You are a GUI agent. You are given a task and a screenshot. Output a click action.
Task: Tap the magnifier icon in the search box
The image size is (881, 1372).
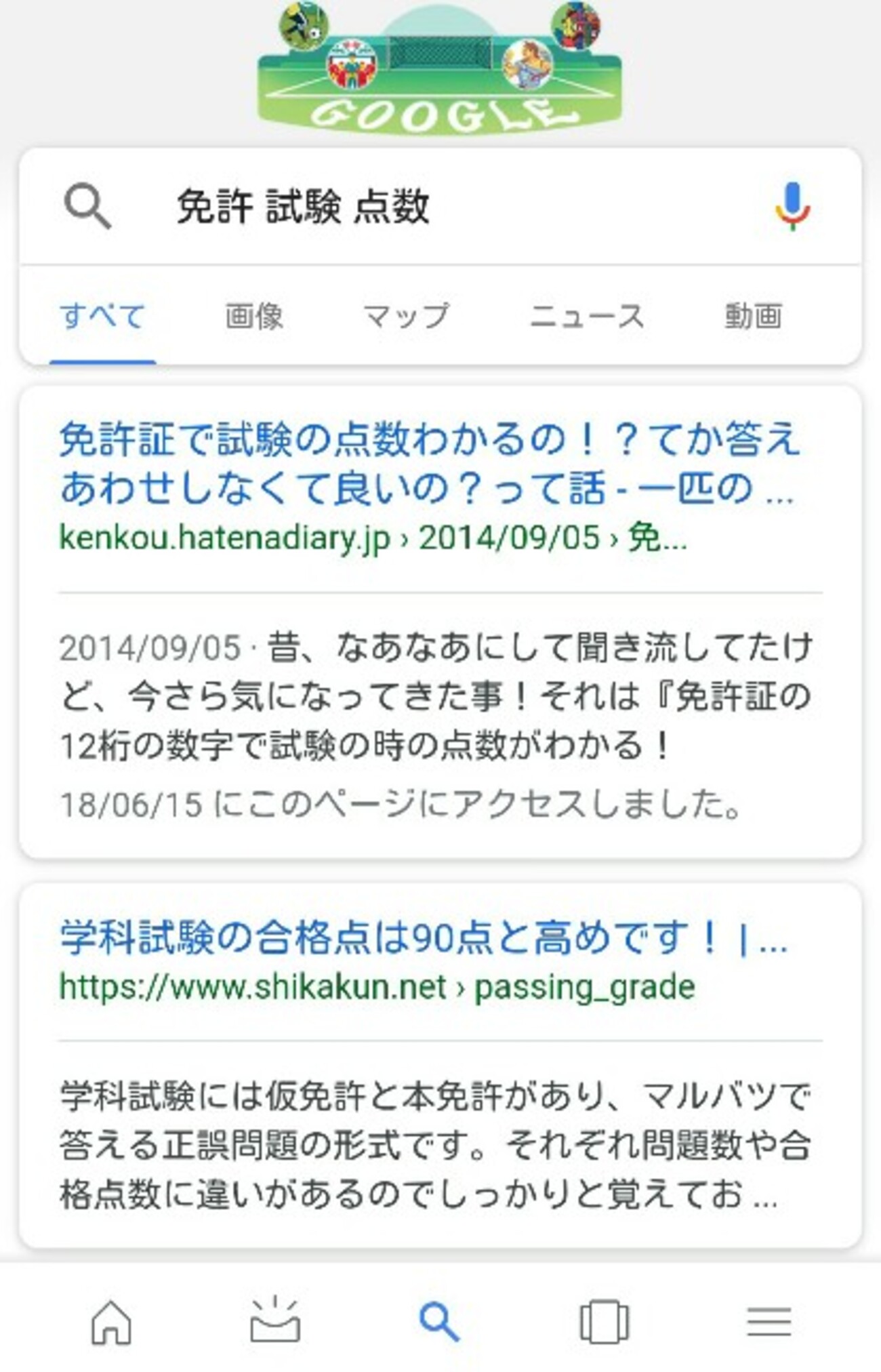coord(87,206)
